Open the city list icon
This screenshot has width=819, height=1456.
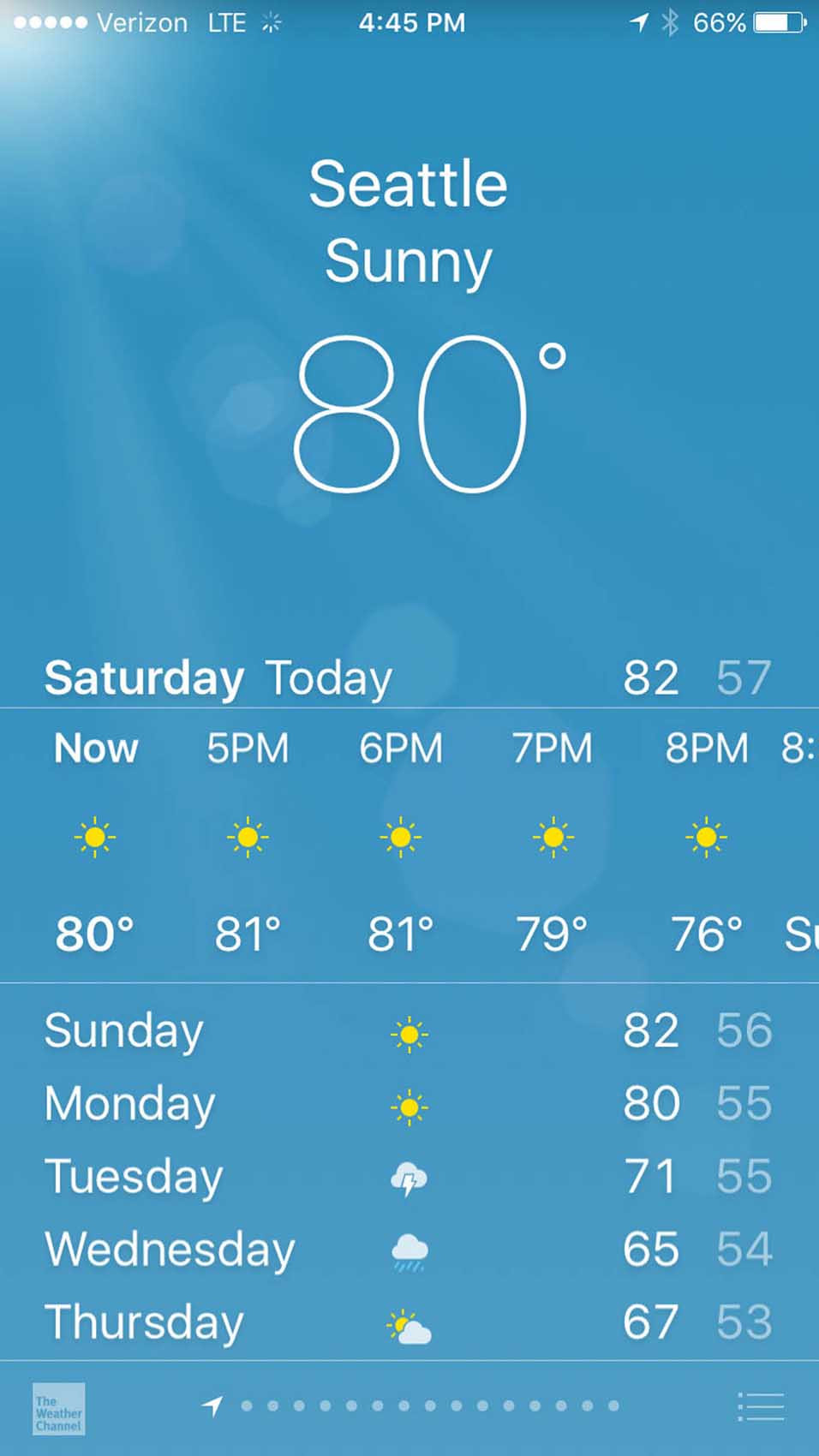coord(761,1407)
